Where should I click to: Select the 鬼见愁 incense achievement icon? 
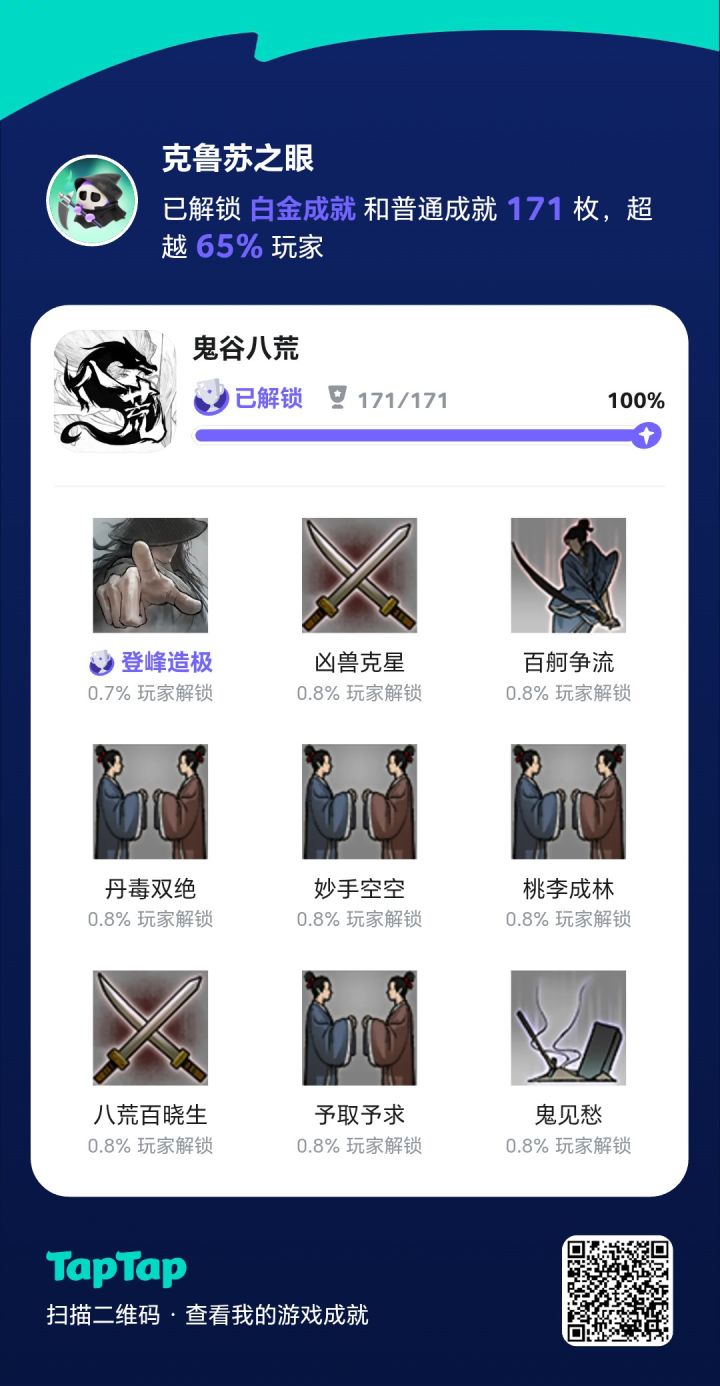coord(568,1027)
